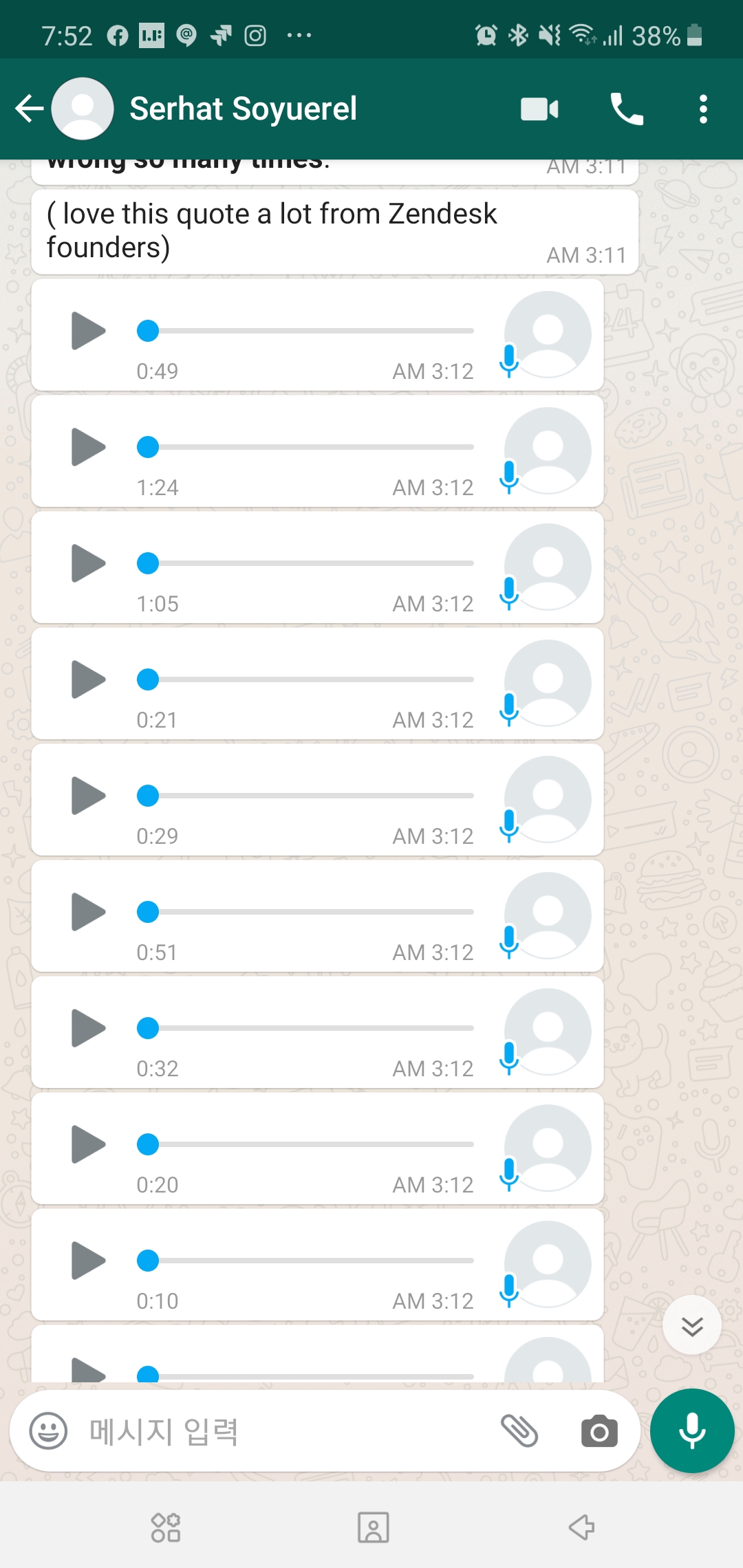
Task: Play the 0:21 voice message
Action: point(88,679)
